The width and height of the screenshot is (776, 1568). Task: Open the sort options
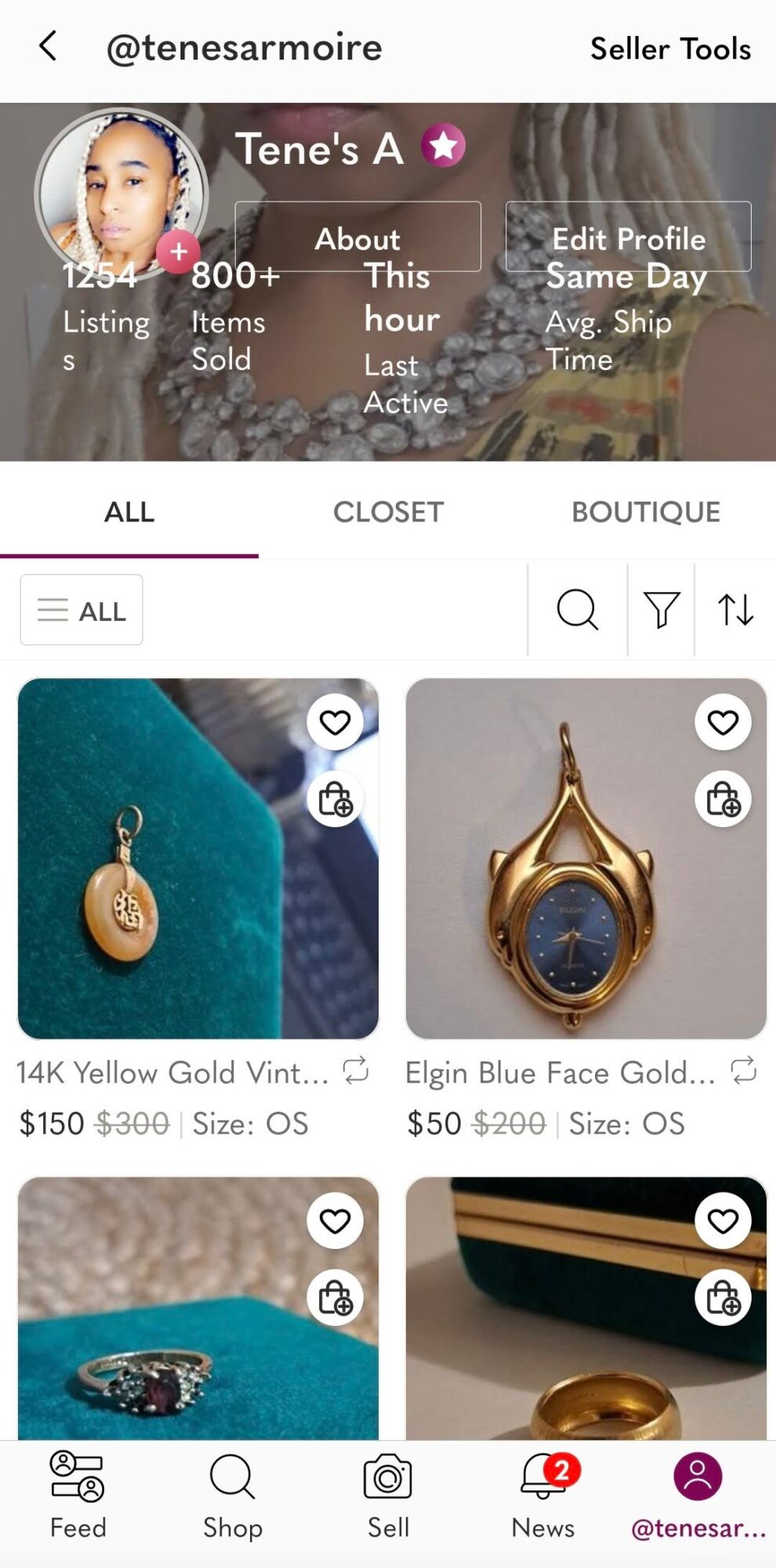[735, 609]
